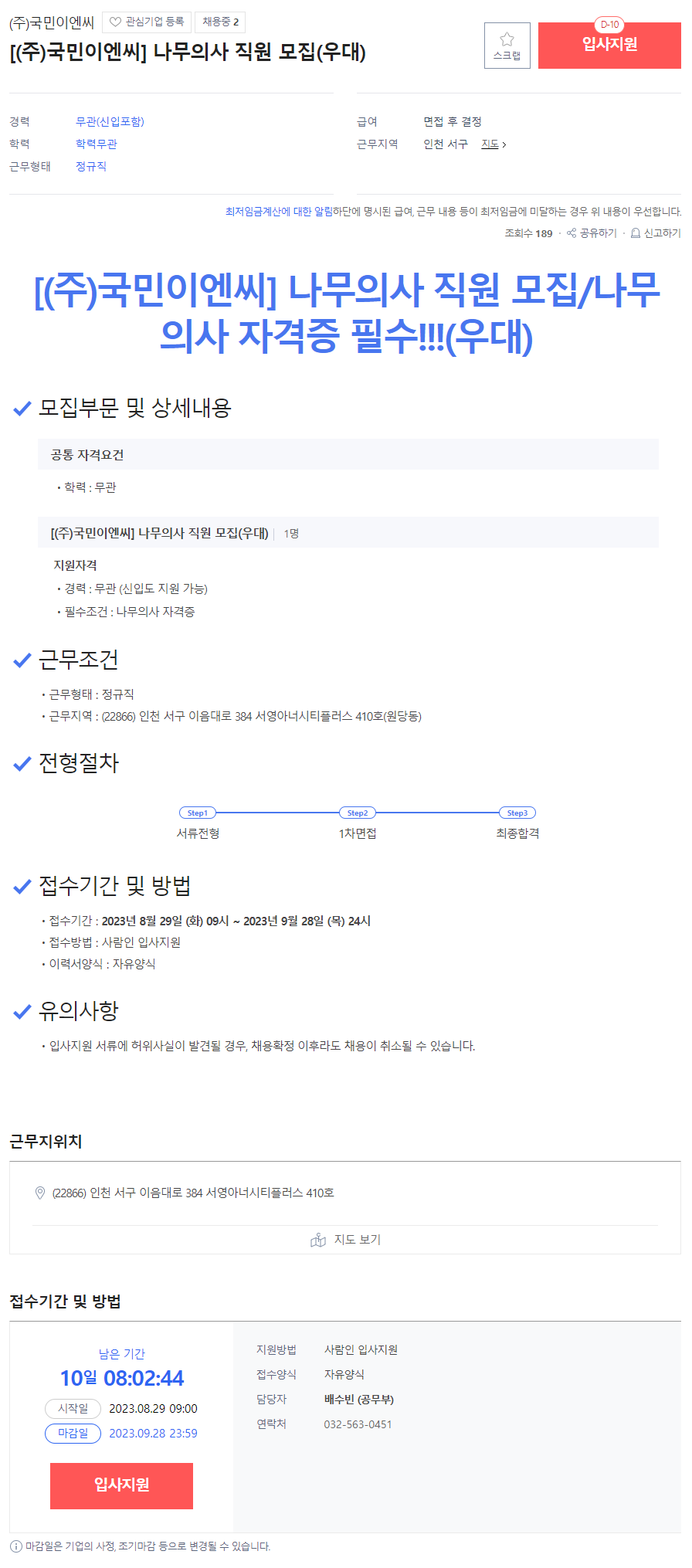
Task: Share this posting via 공유하기
Action: point(592,233)
